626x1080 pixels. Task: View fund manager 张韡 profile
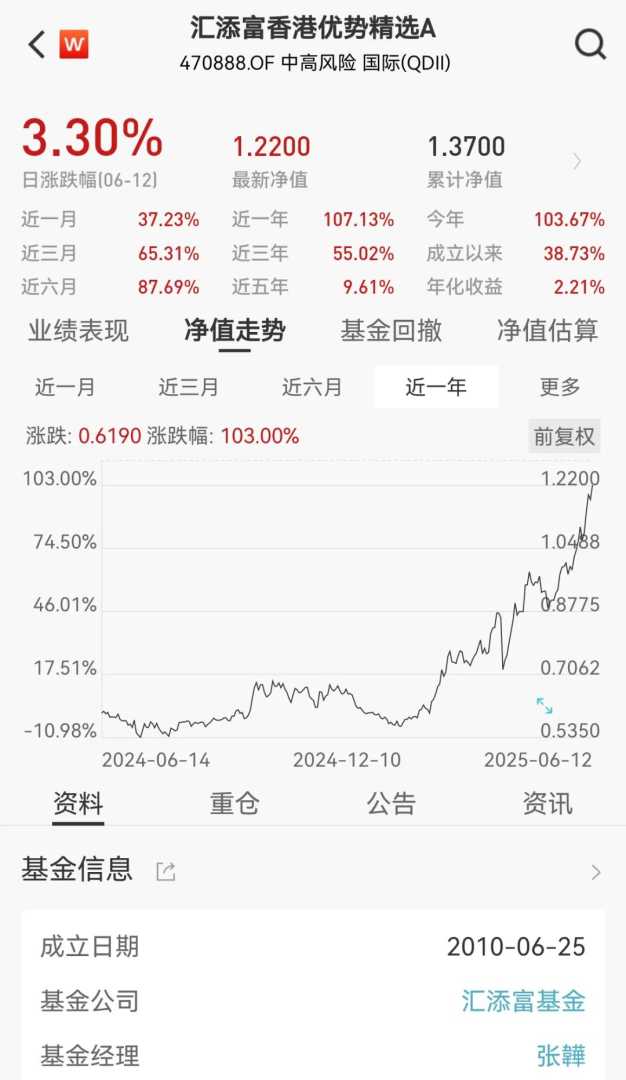point(560,1055)
